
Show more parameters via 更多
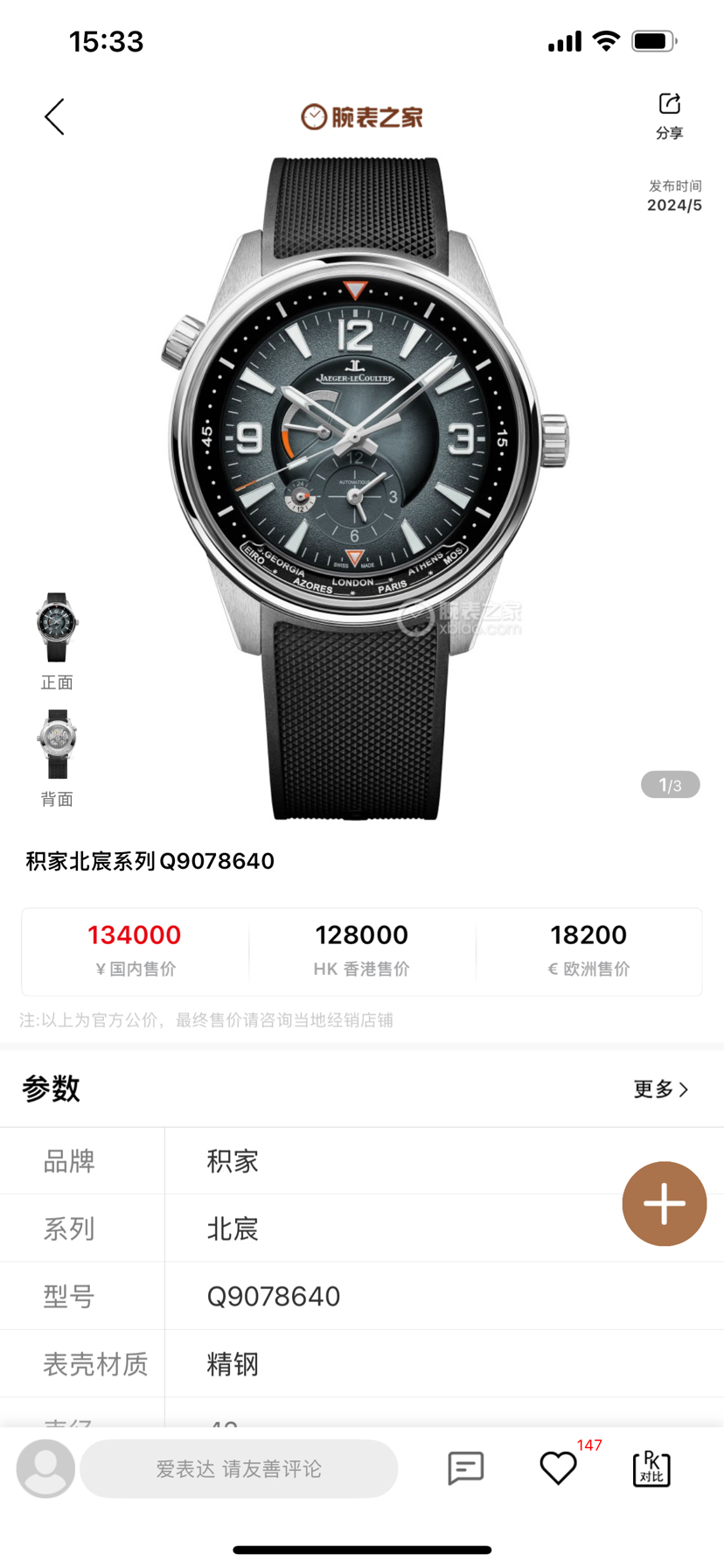pyautogui.click(x=661, y=1089)
